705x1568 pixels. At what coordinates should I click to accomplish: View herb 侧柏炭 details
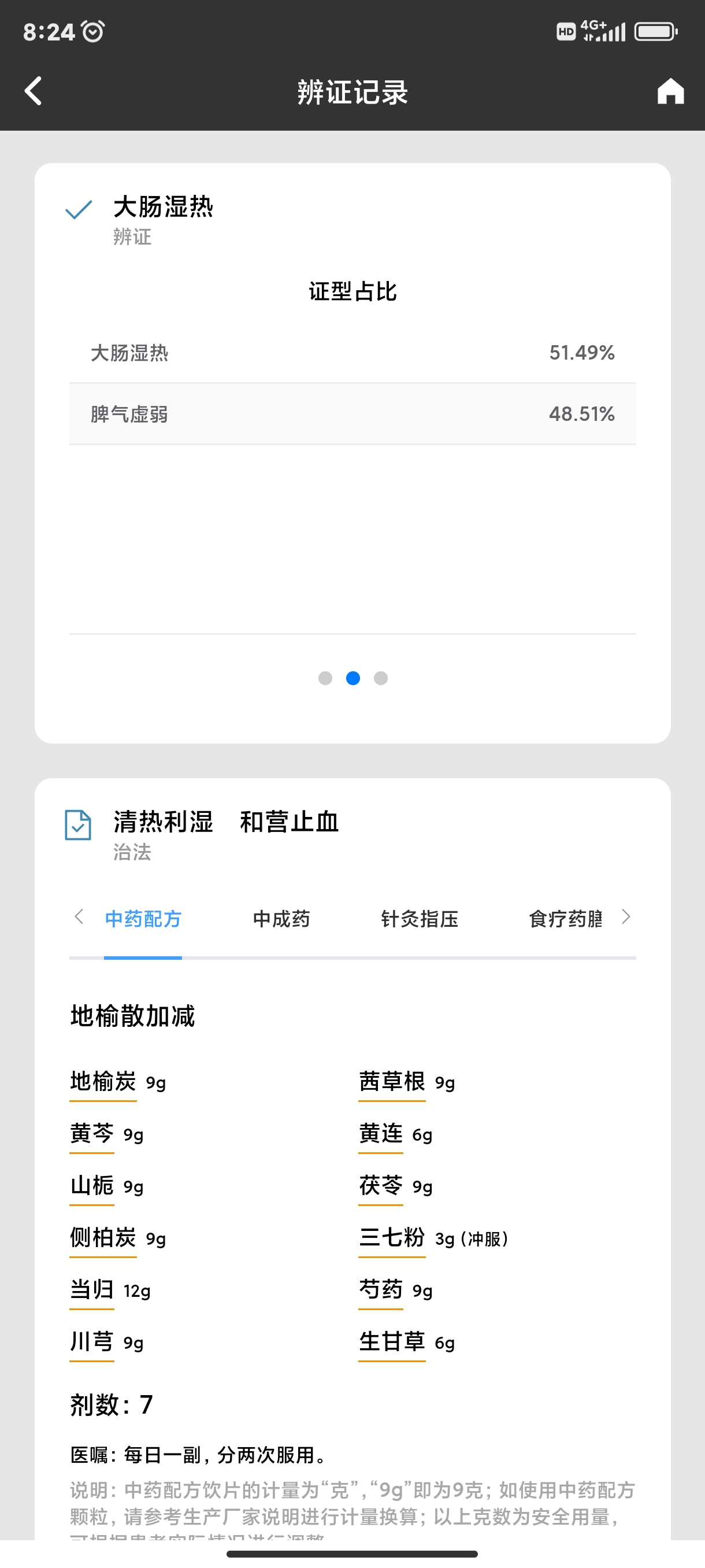[x=103, y=1237]
